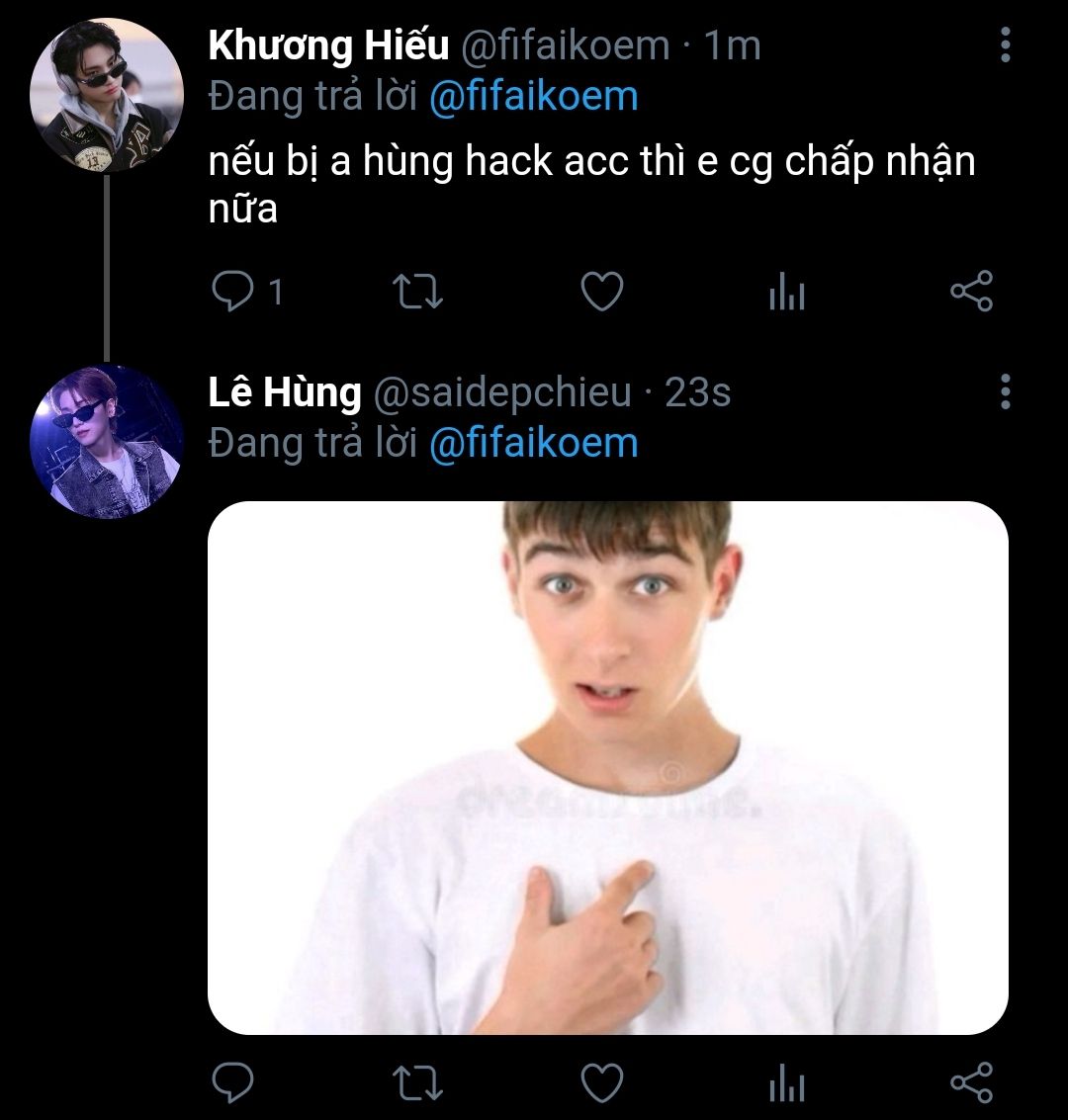View analytics for Khương Hiếu's tweet

coord(786,293)
